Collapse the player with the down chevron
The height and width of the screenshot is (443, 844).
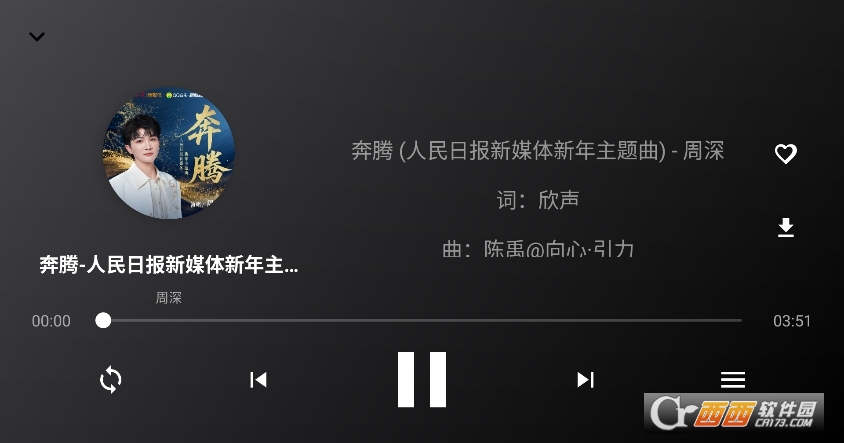37,38
